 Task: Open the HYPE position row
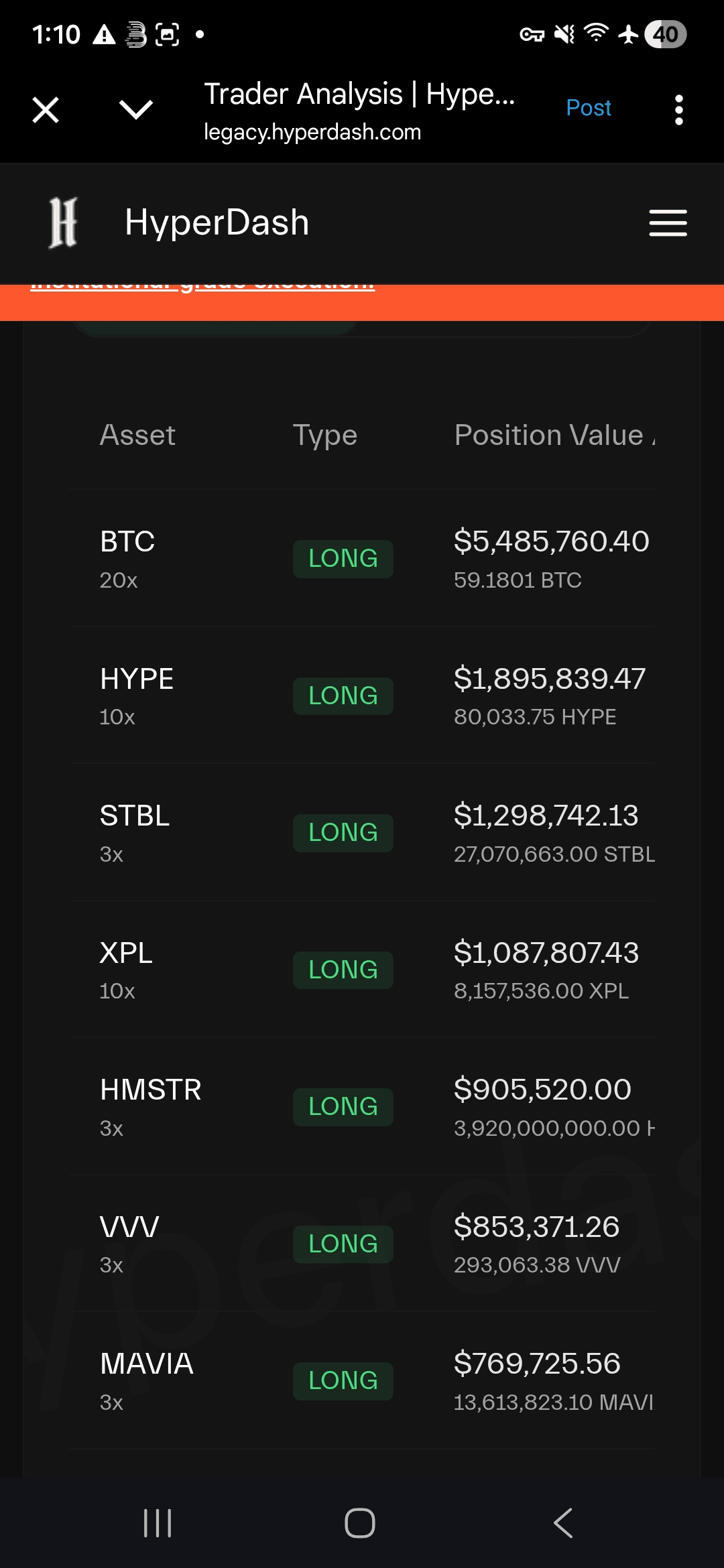pyautogui.click(x=362, y=696)
